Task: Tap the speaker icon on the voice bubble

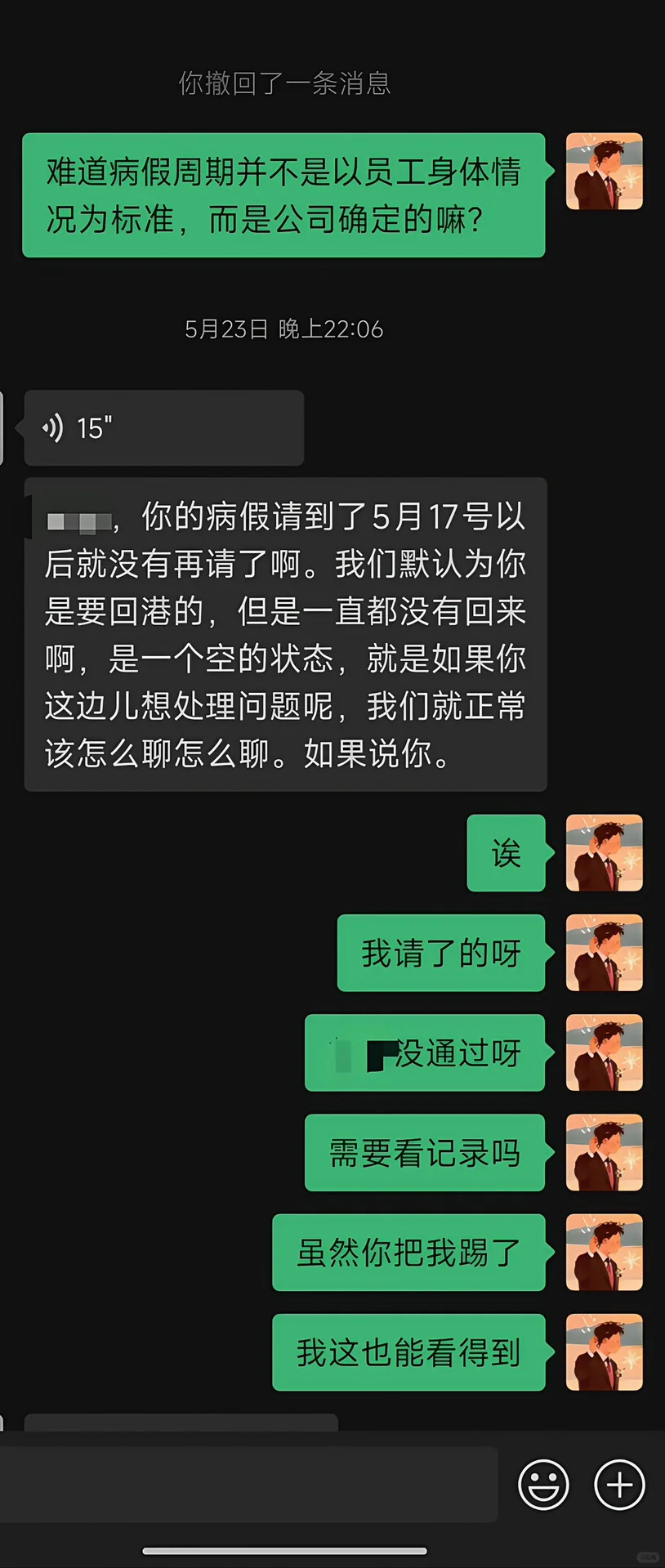Action: point(54,427)
